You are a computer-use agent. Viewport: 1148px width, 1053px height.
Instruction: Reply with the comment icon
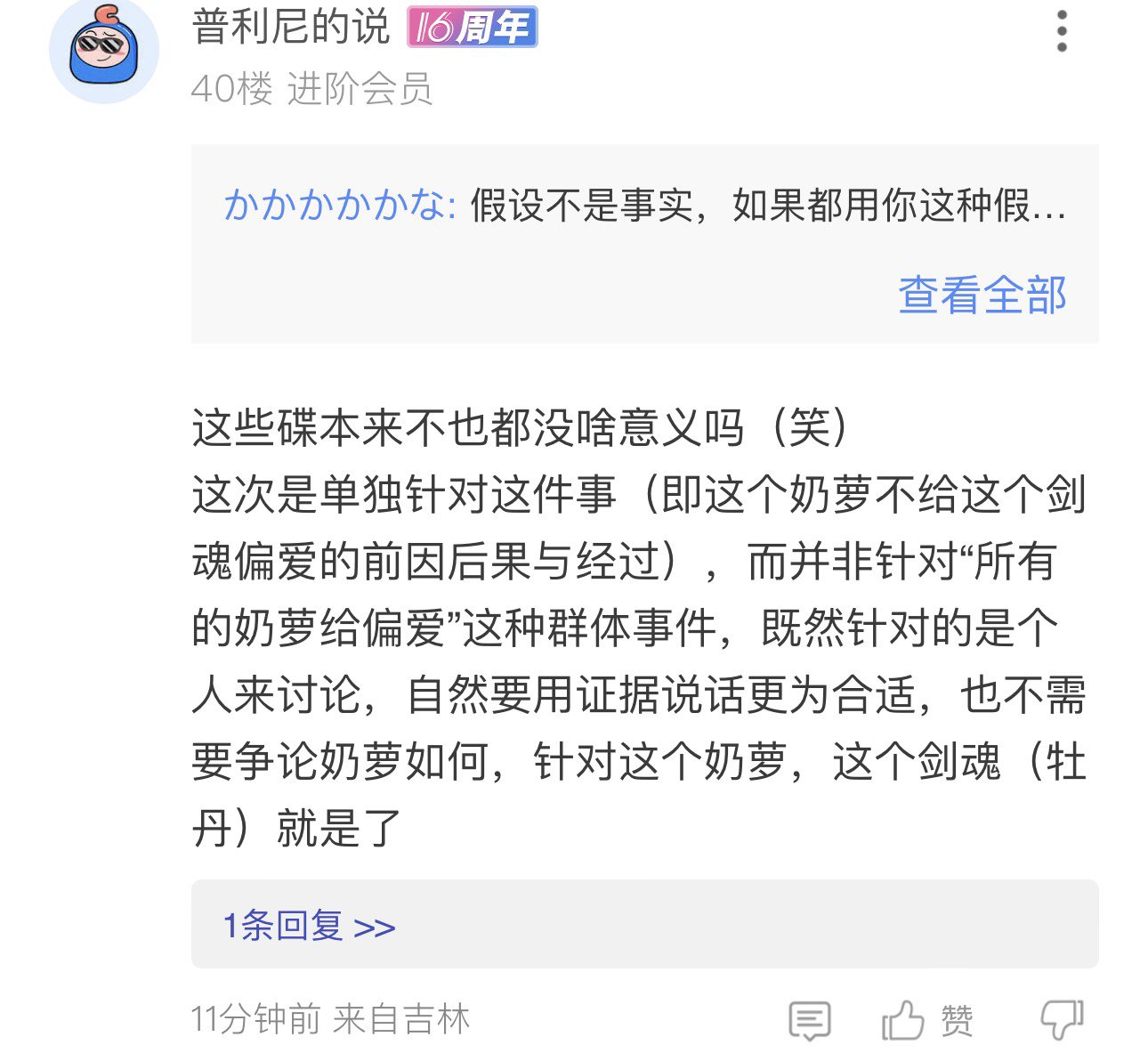click(x=809, y=1020)
